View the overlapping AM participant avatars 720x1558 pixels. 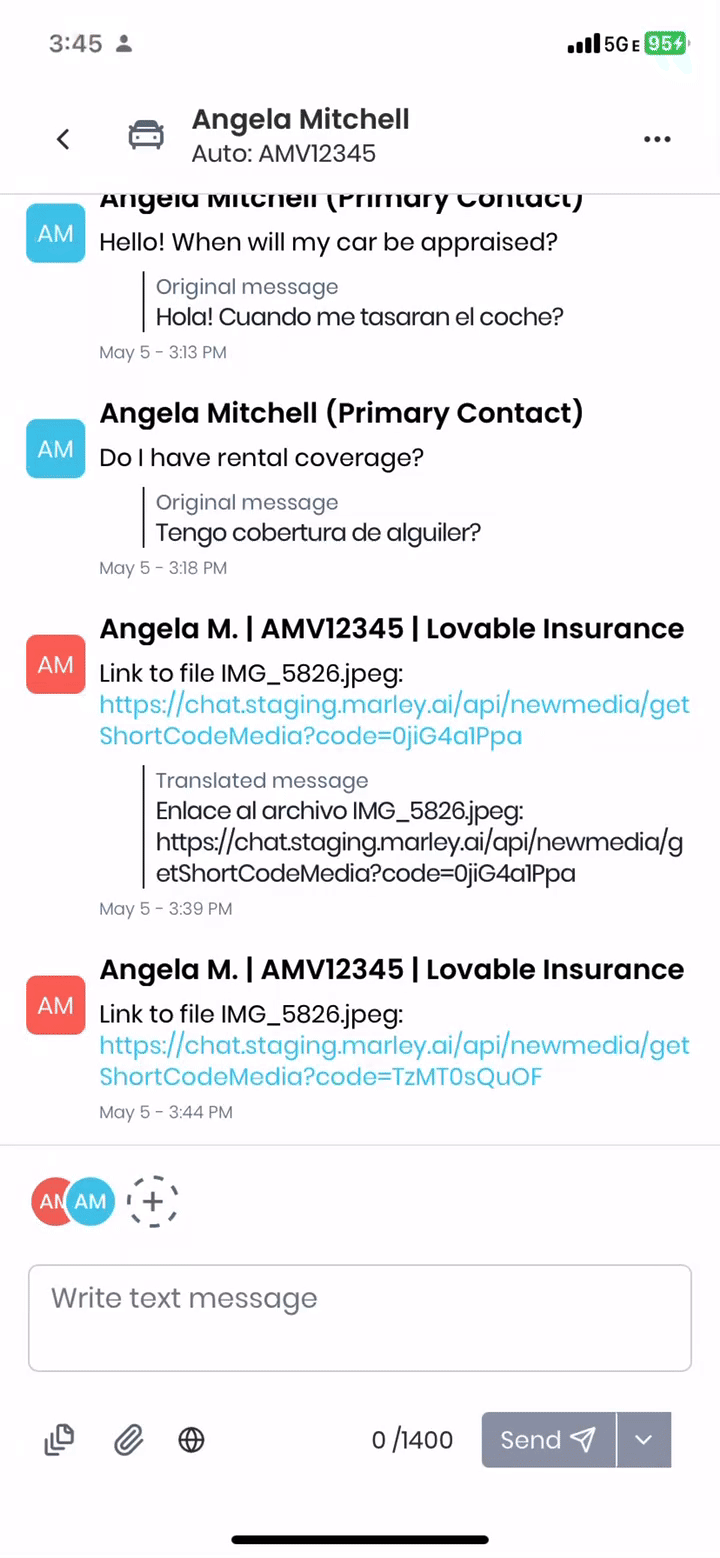73,1201
